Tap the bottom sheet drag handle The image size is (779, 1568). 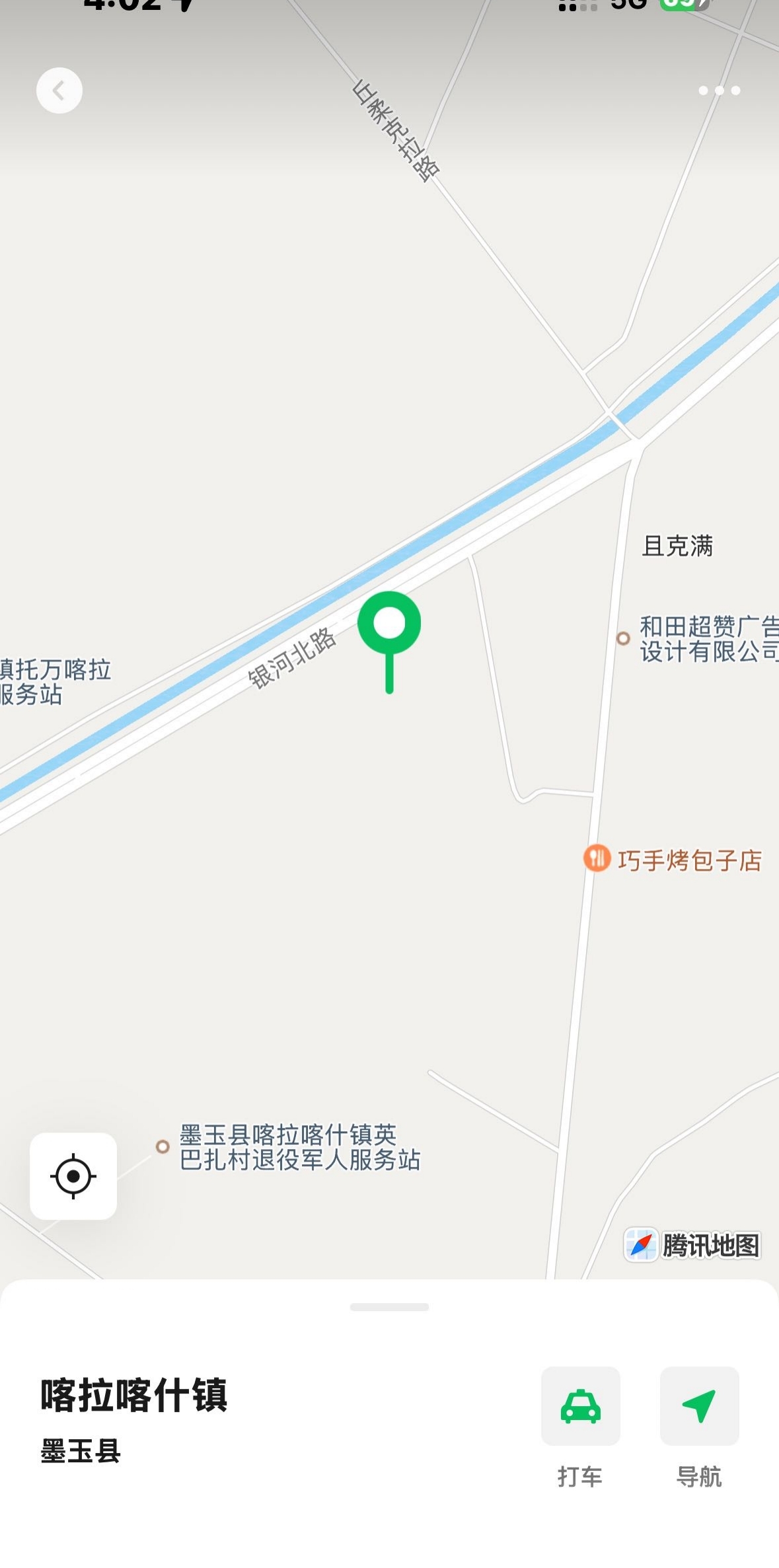pos(389,1307)
